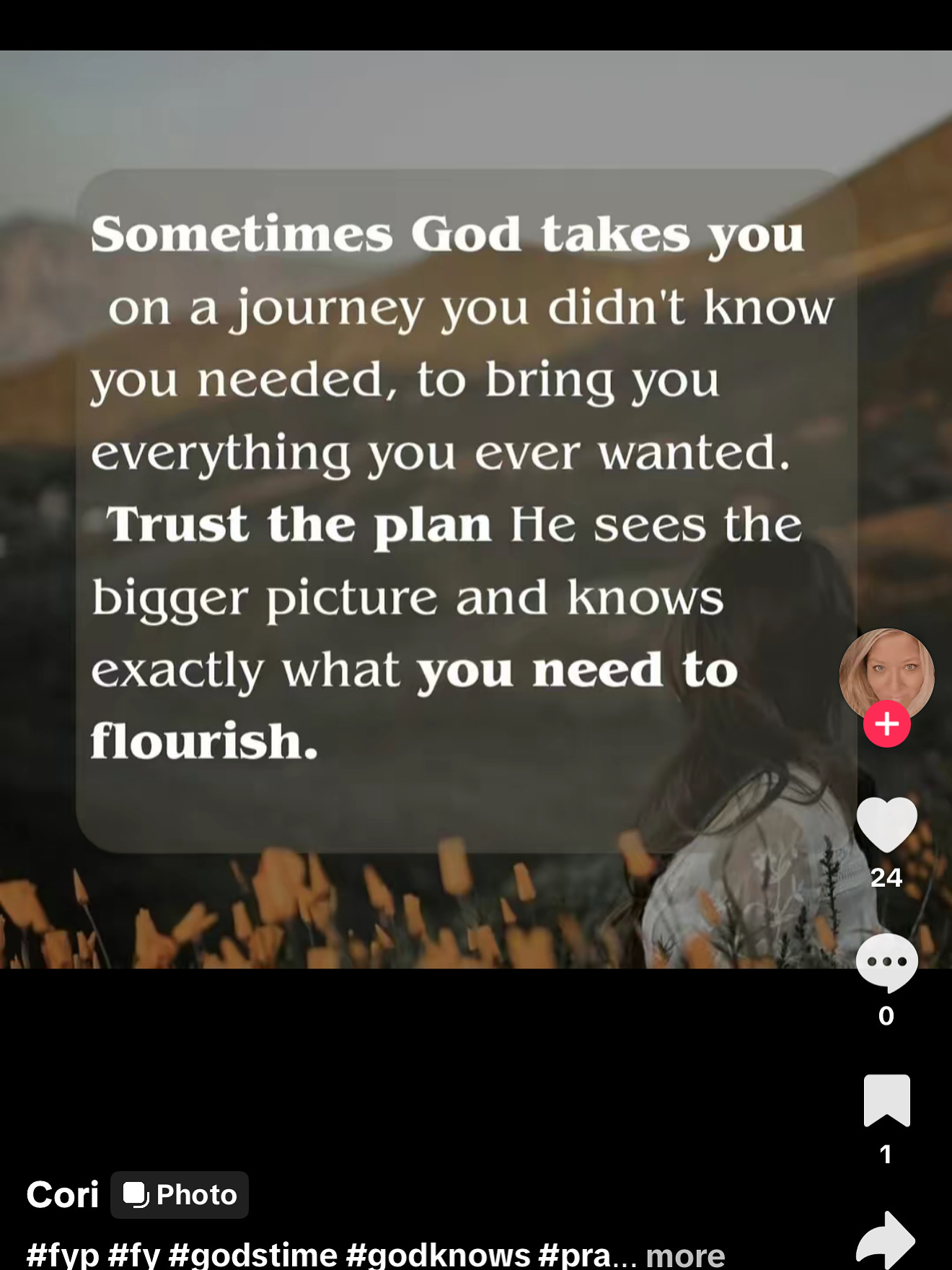The height and width of the screenshot is (1270, 952).
Task: Share this post via arrow icon
Action: point(886,1240)
